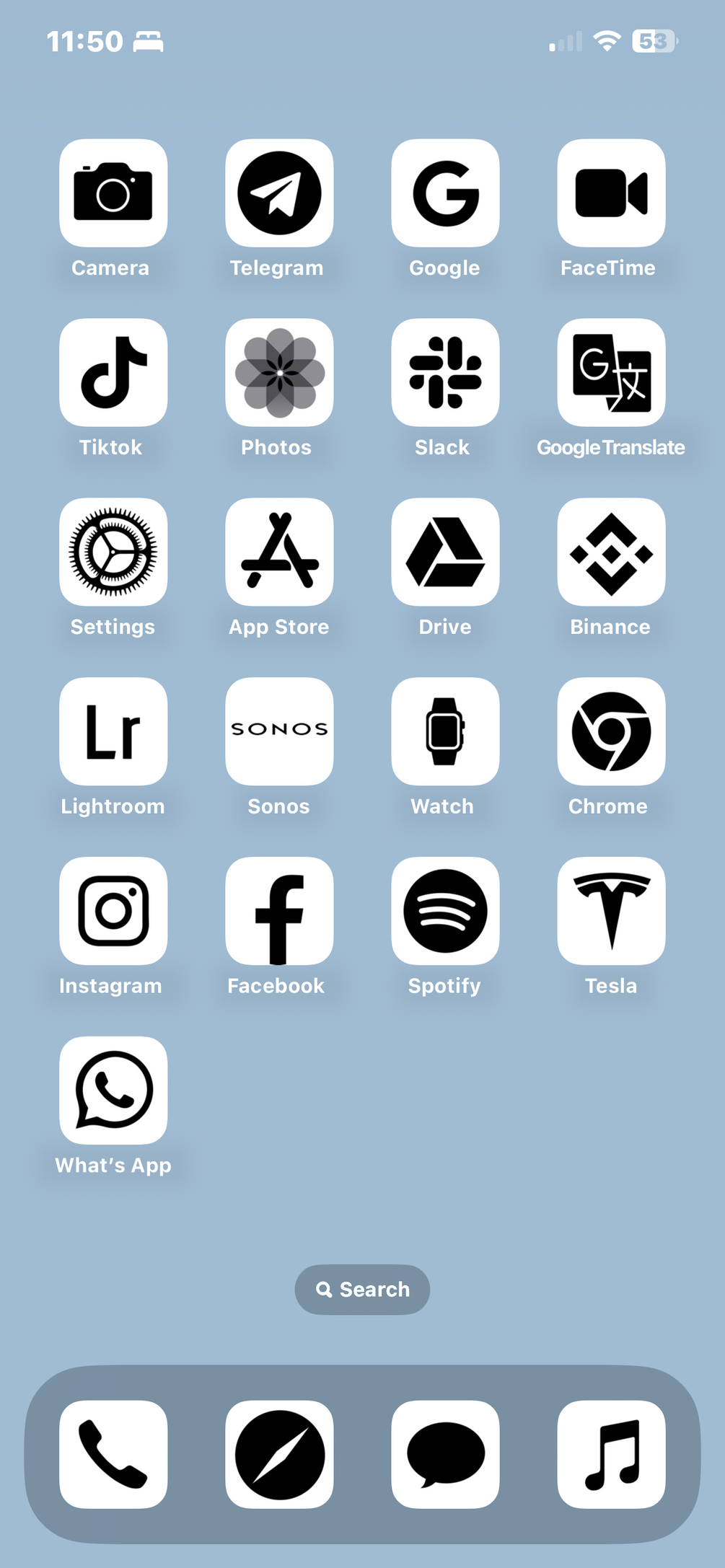
Task: Launch the Sonos app
Action: (279, 731)
